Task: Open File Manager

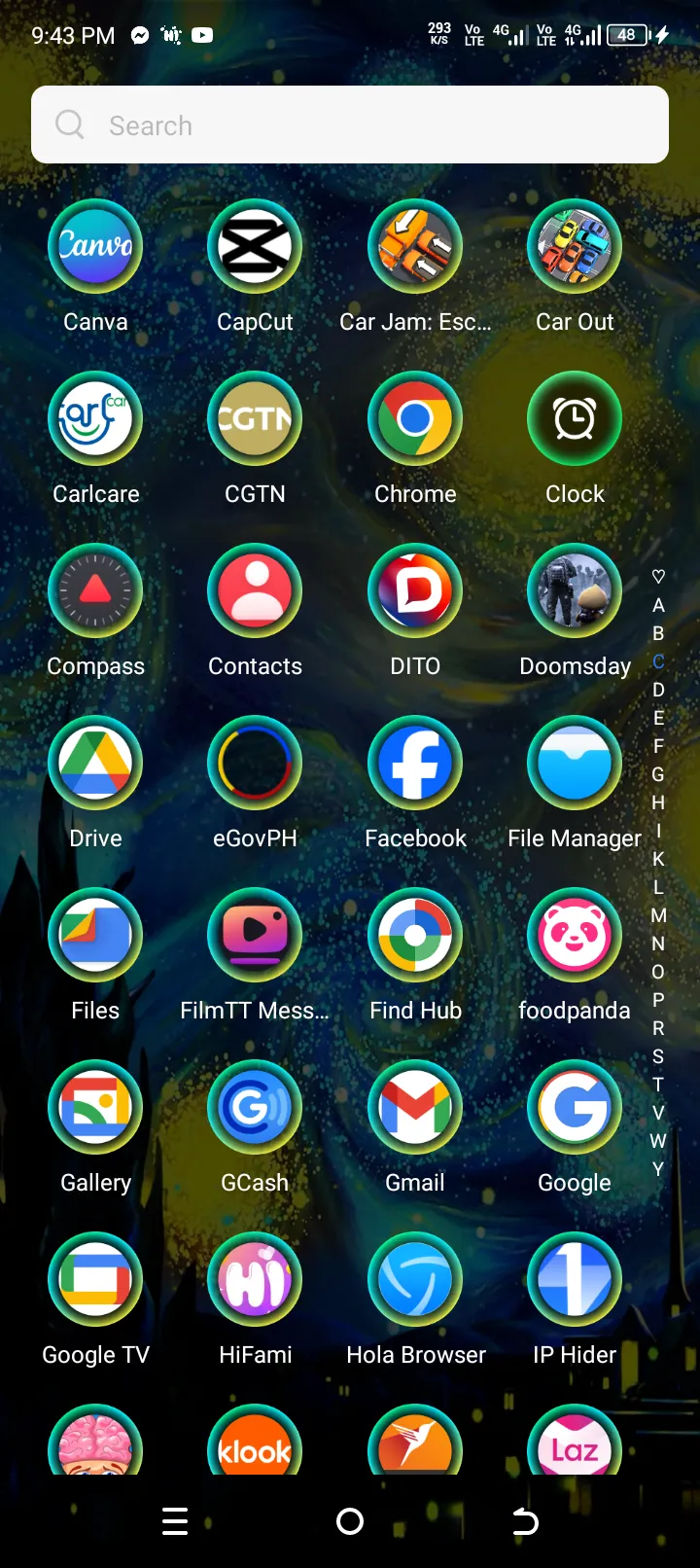Action: pyautogui.click(x=575, y=764)
